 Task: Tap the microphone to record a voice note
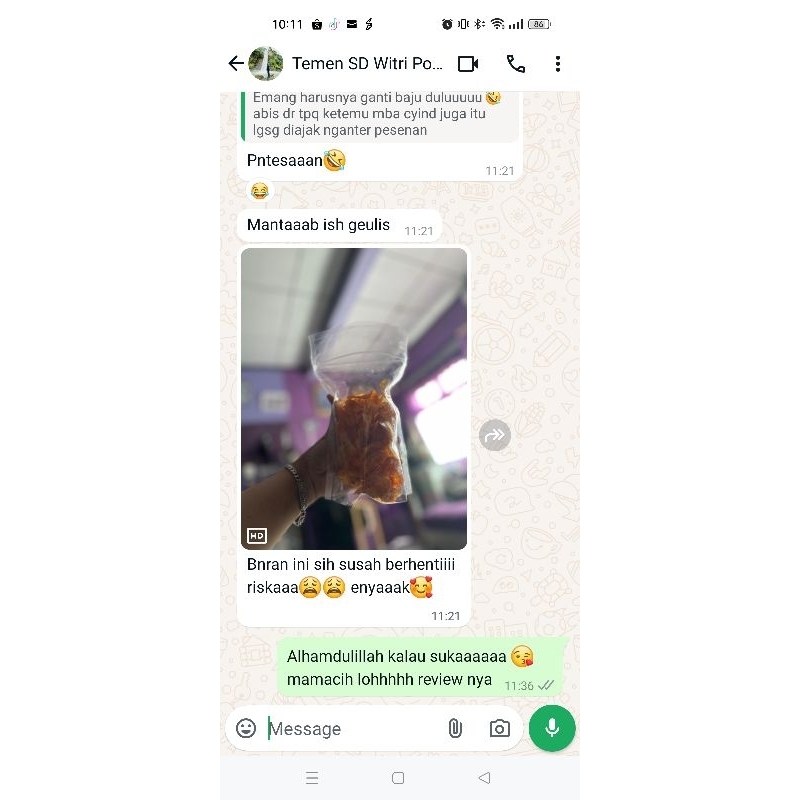coord(552,728)
